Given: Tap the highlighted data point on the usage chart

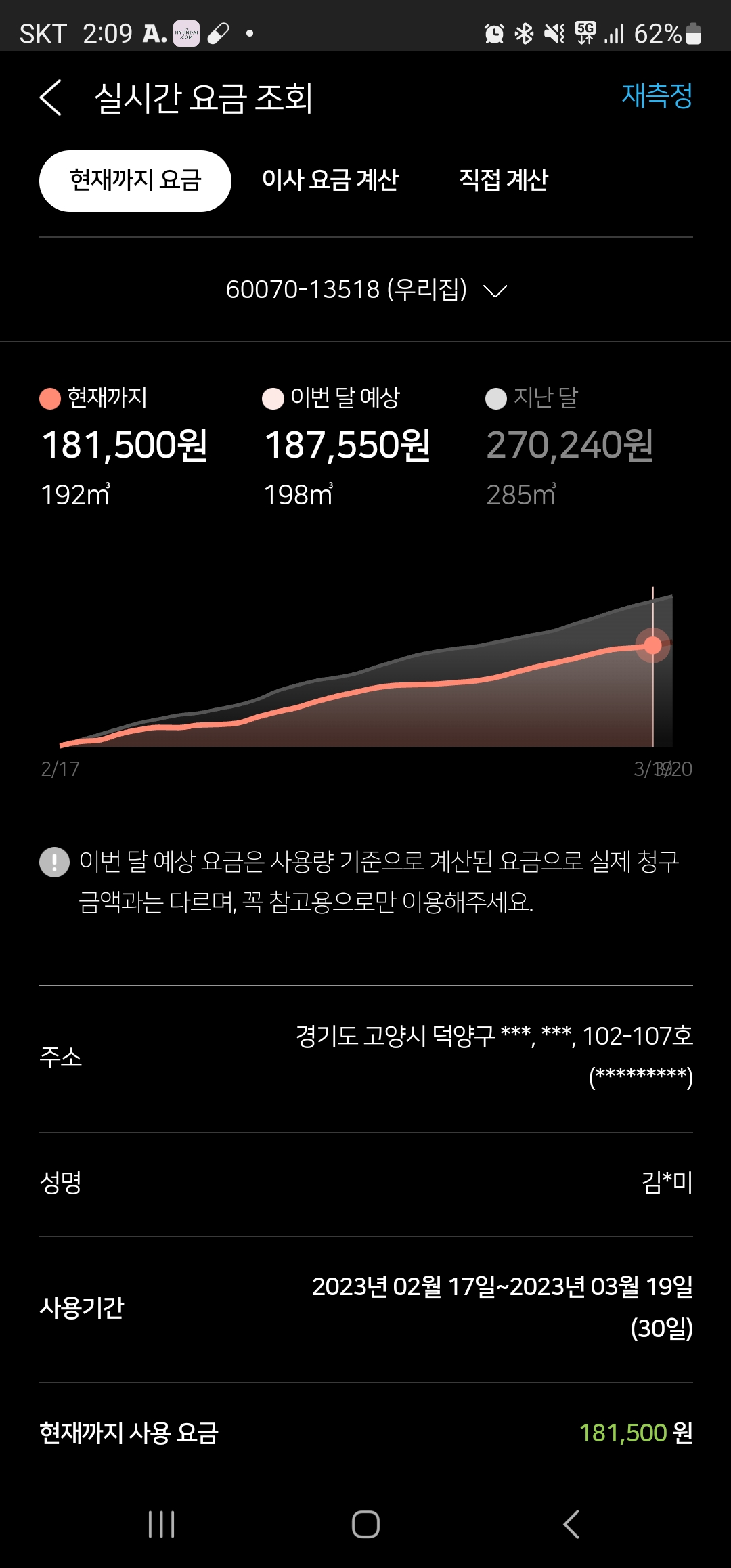Looking at the screenshot, I should 652,645.
